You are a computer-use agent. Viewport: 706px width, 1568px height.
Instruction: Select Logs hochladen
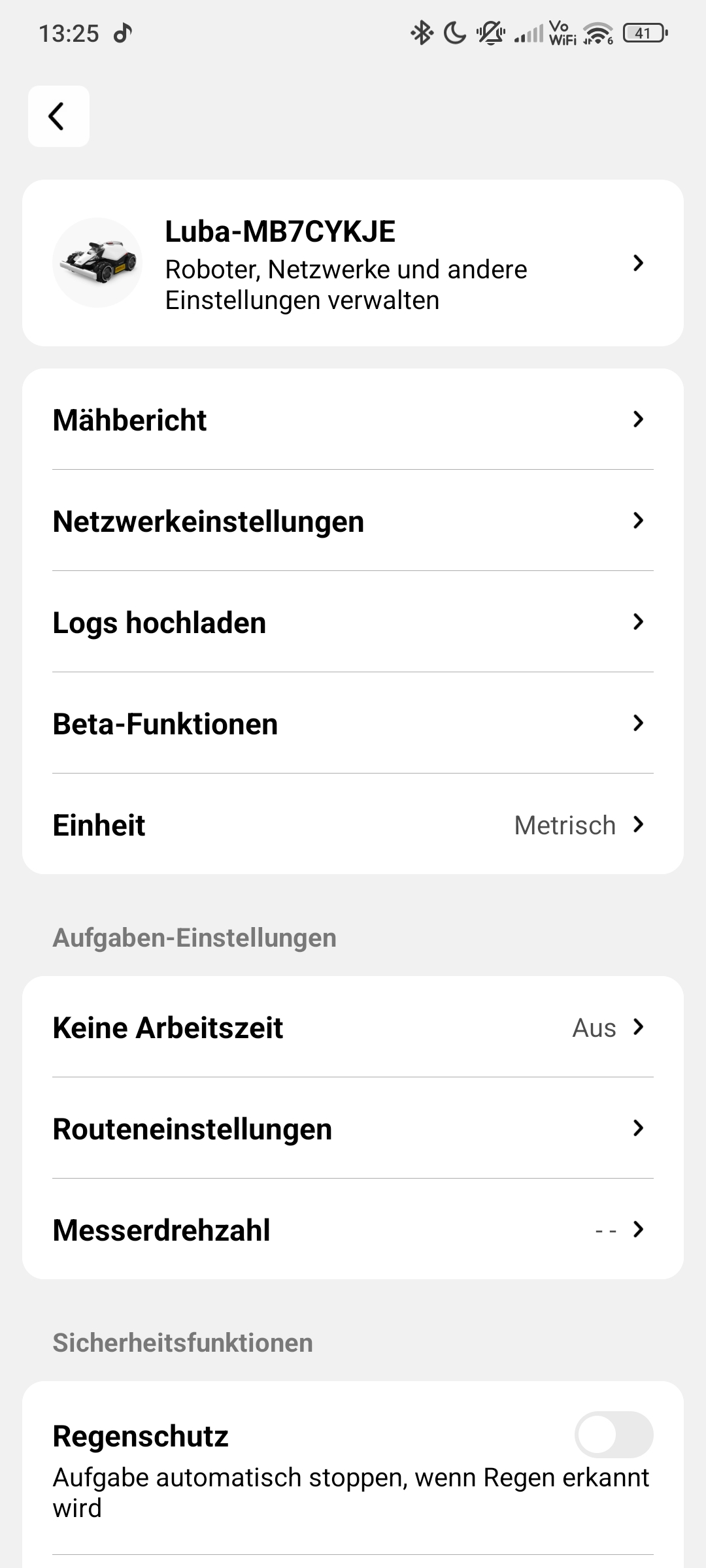[x=353, y=622]
